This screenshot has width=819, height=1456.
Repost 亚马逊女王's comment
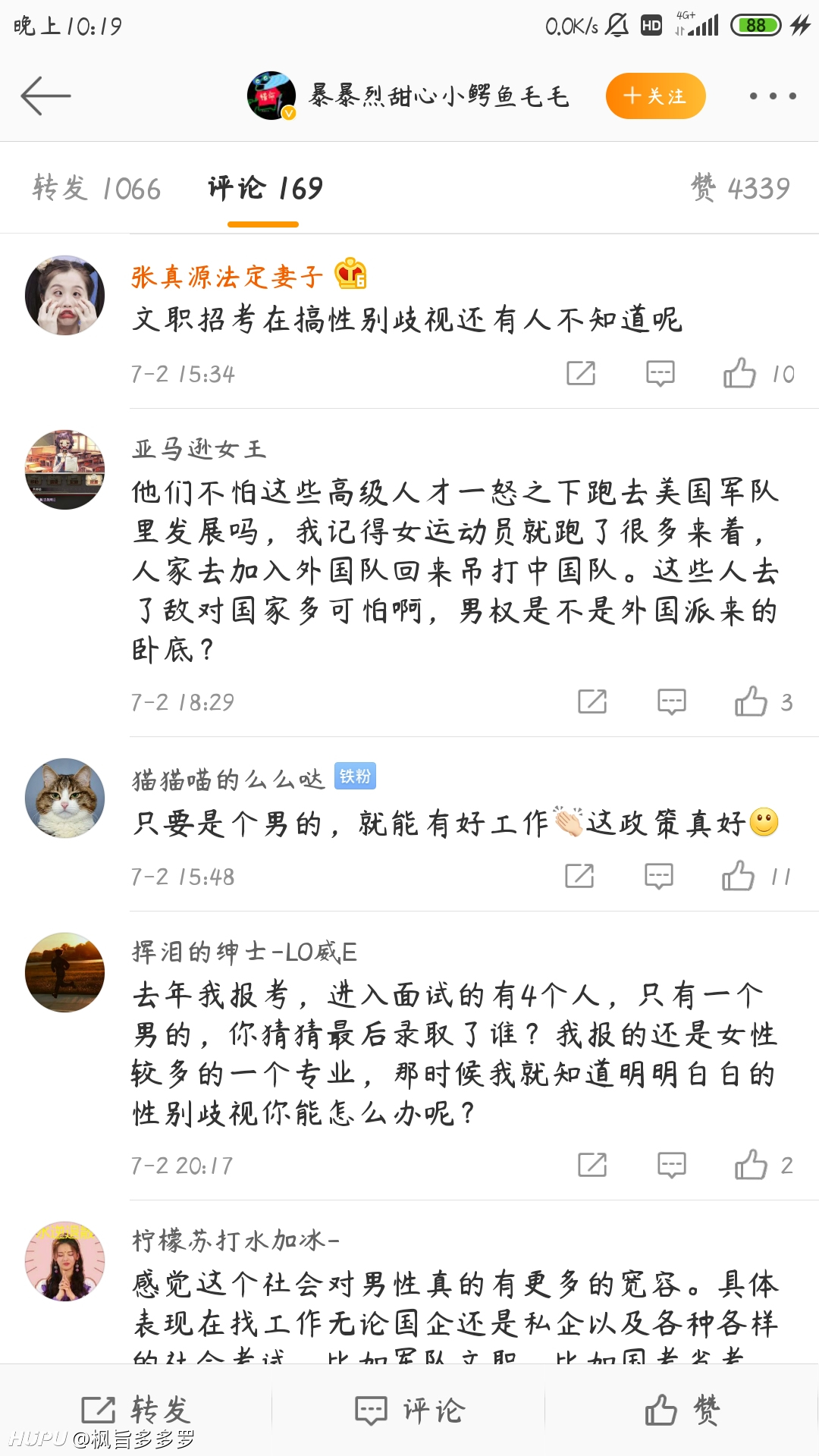pos(592,701)
